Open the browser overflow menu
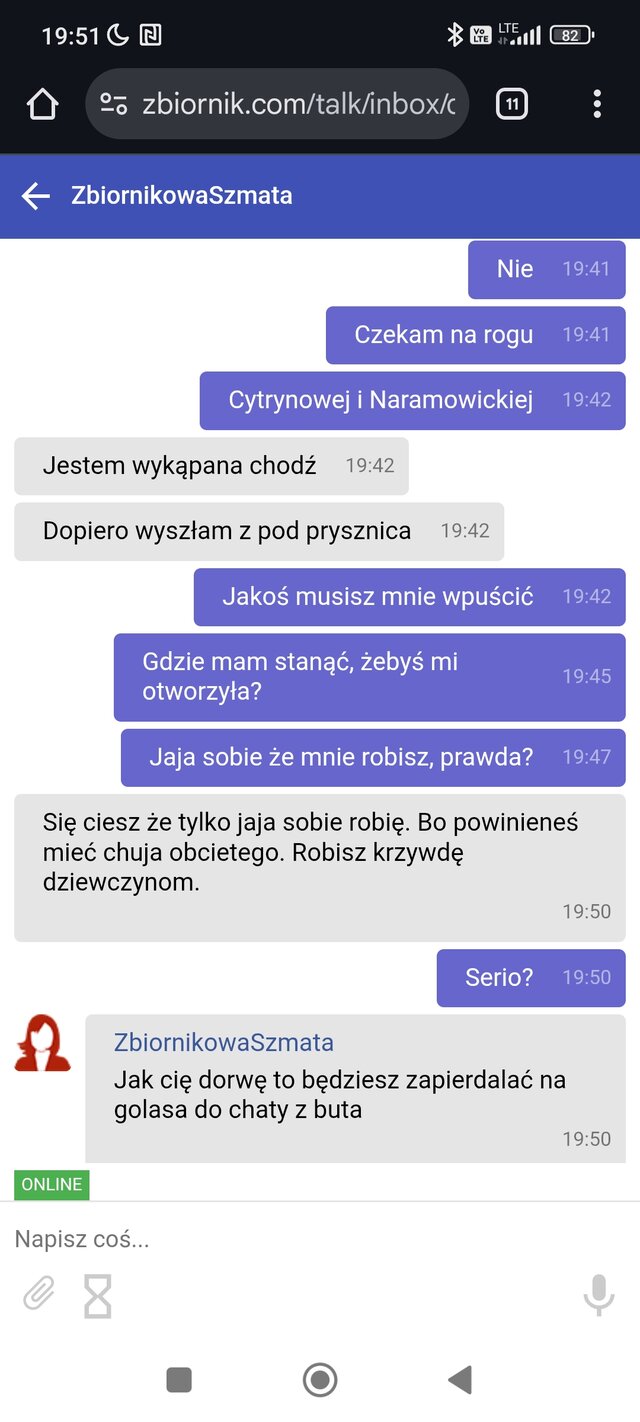The width and height of the screenshot is (640, 1422). 597,104
